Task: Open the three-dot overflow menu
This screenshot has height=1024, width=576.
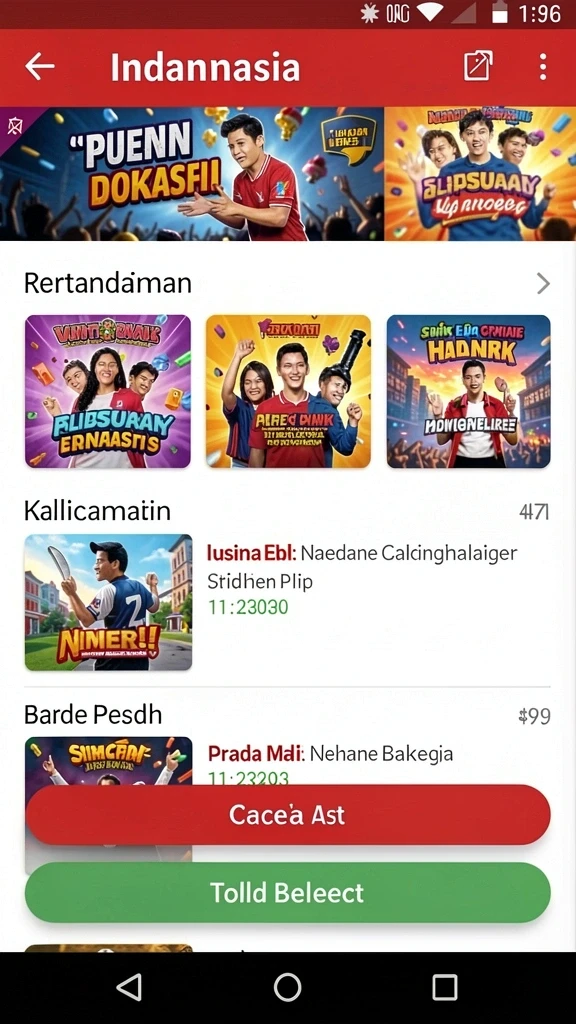Action: 543,67
